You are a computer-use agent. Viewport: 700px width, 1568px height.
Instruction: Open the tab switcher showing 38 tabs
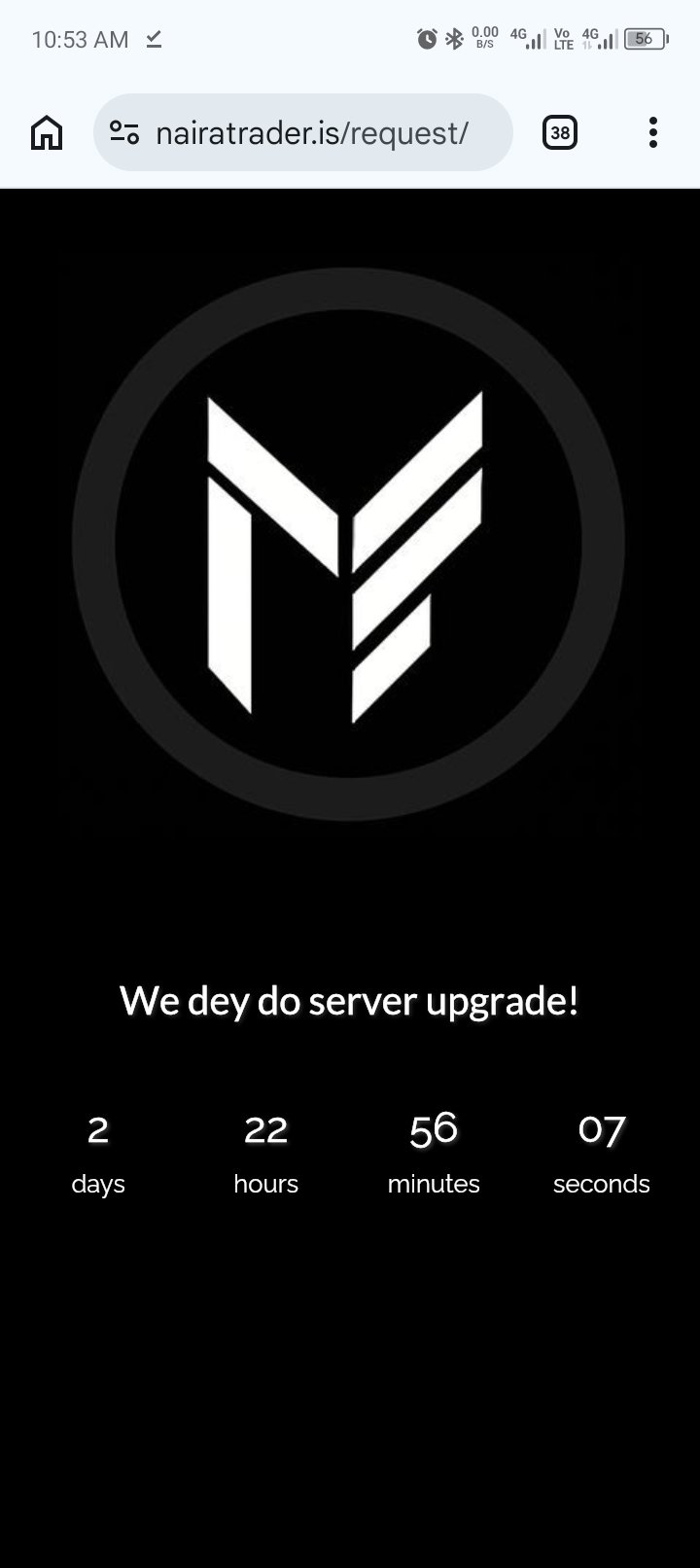point(559,132)
